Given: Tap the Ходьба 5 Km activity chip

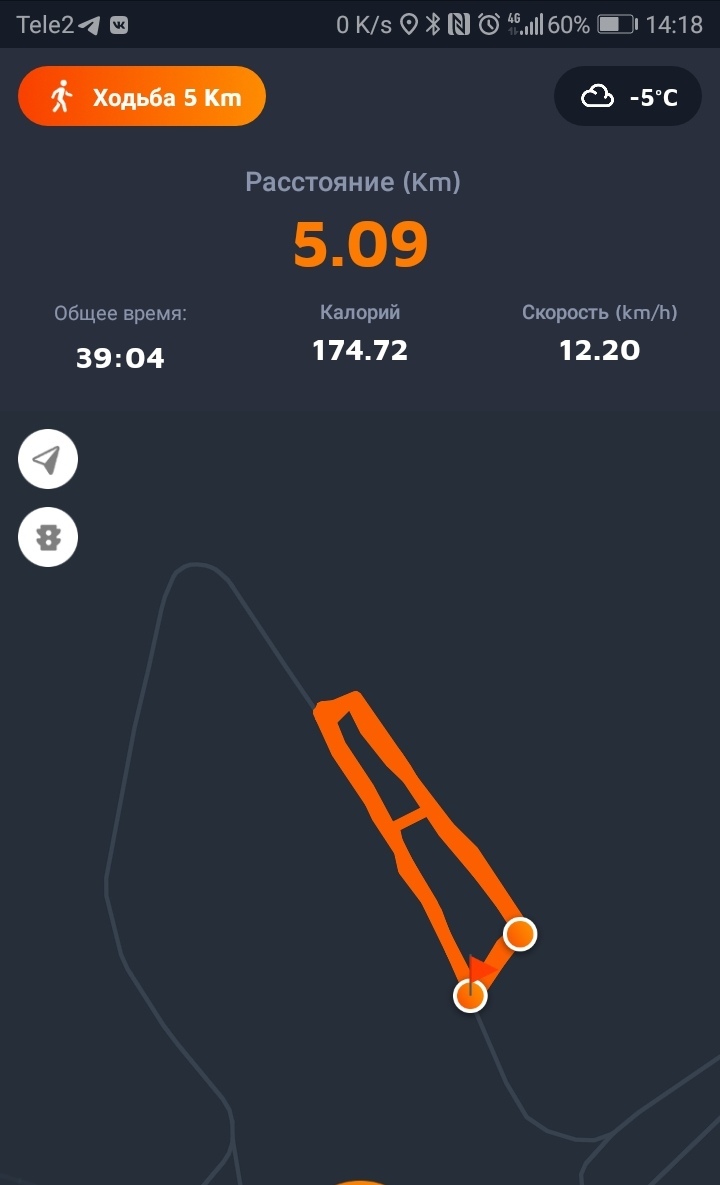Looking at the screenshot, I should click(142, 97).
